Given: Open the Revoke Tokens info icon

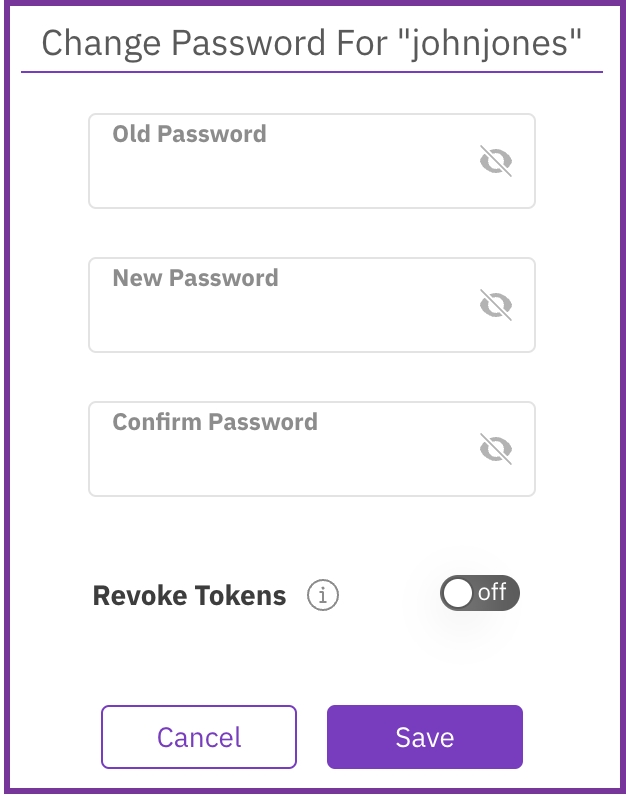Looking at the screenshot, I should (322, 596).
